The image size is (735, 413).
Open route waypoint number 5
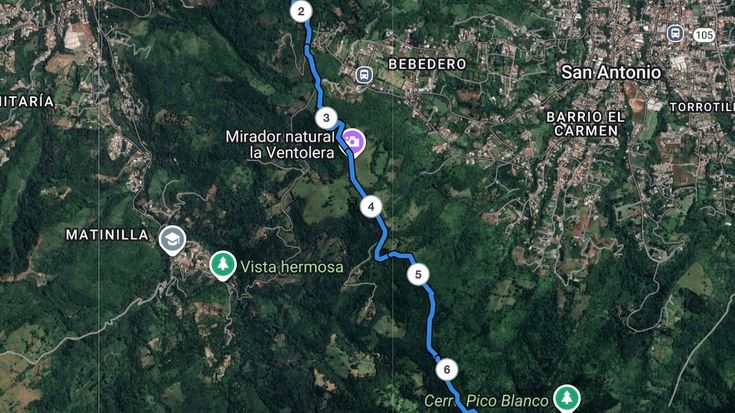pyautogui.click(x=418, y=274)
